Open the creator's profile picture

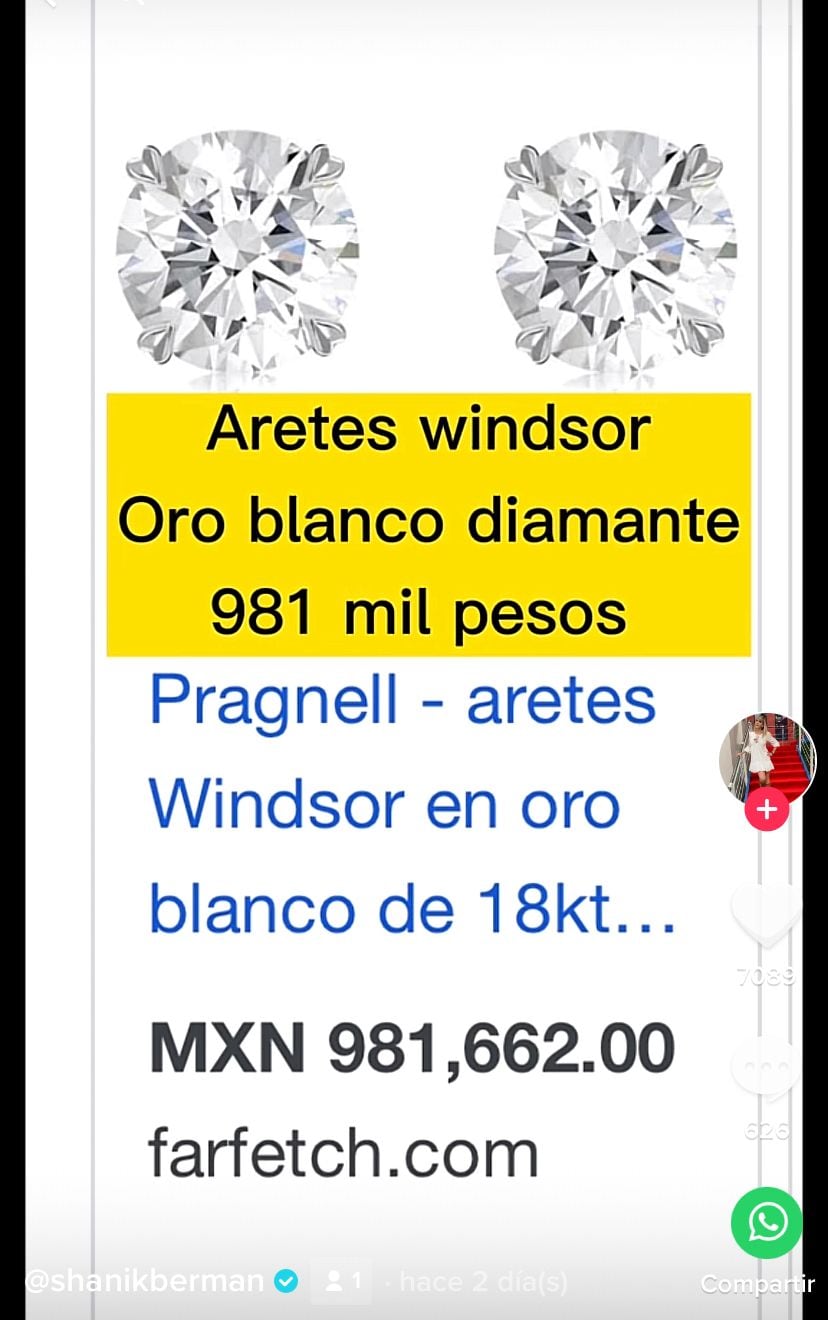(767, 758)
